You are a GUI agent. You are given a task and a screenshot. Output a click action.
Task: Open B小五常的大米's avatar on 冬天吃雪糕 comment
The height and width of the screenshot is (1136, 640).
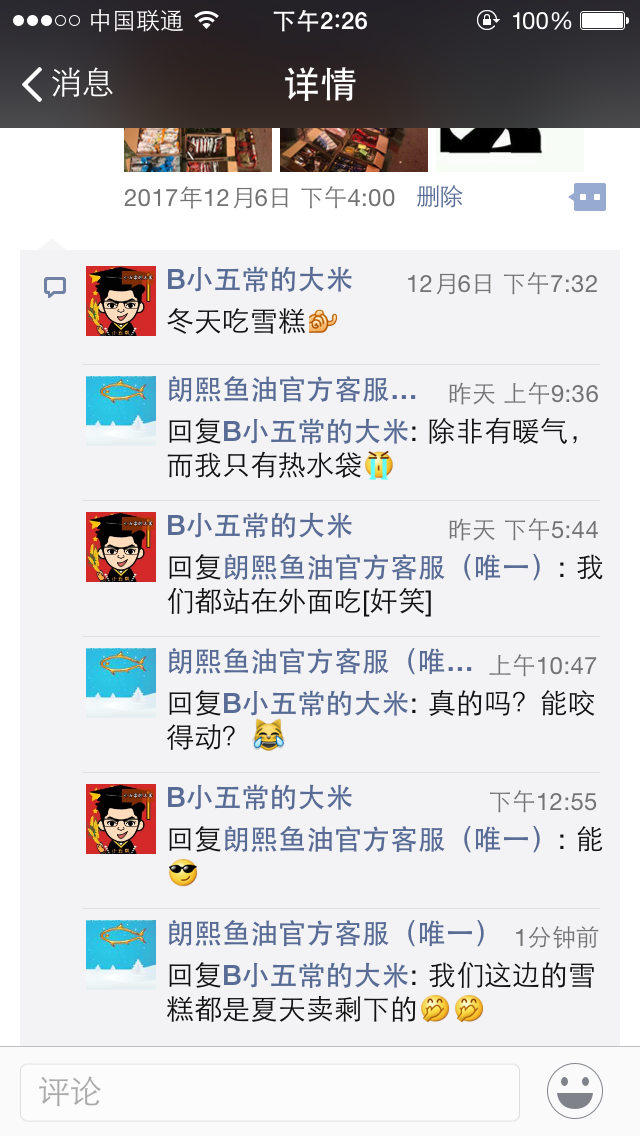121,301
